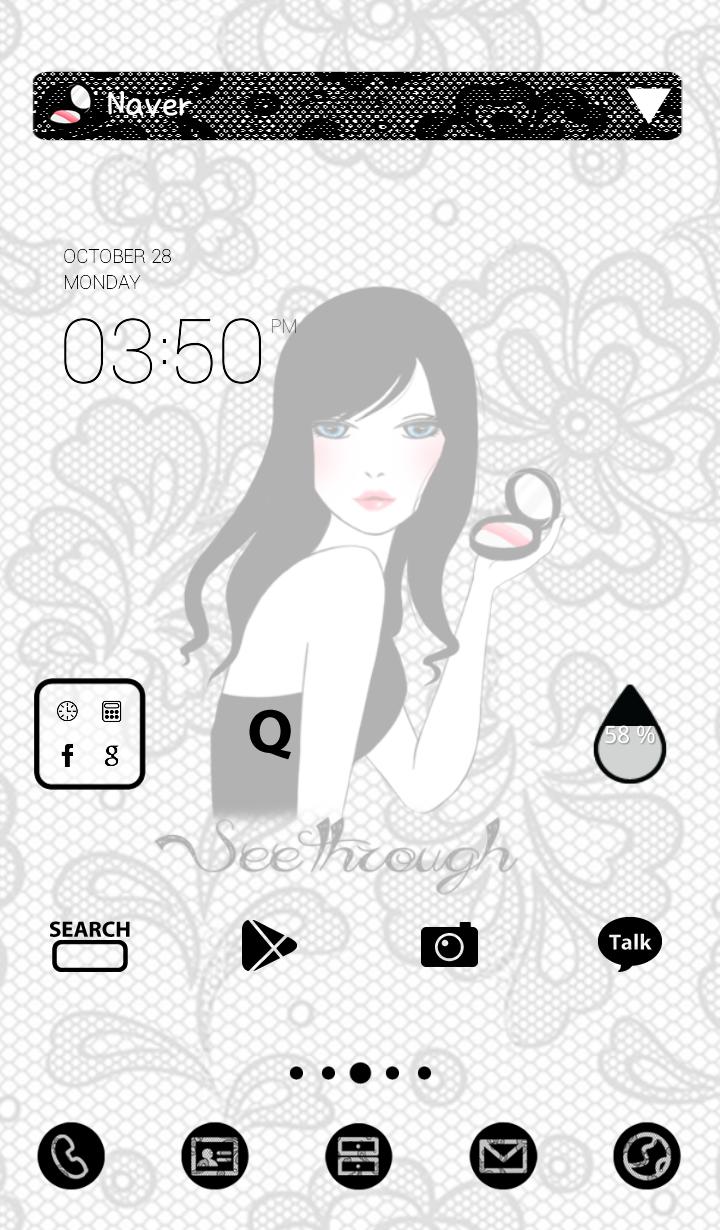Image resolution: width=720 pixels, height=1230 pixels.
Task: Open the Naver search bar widget
Action: 330,105
